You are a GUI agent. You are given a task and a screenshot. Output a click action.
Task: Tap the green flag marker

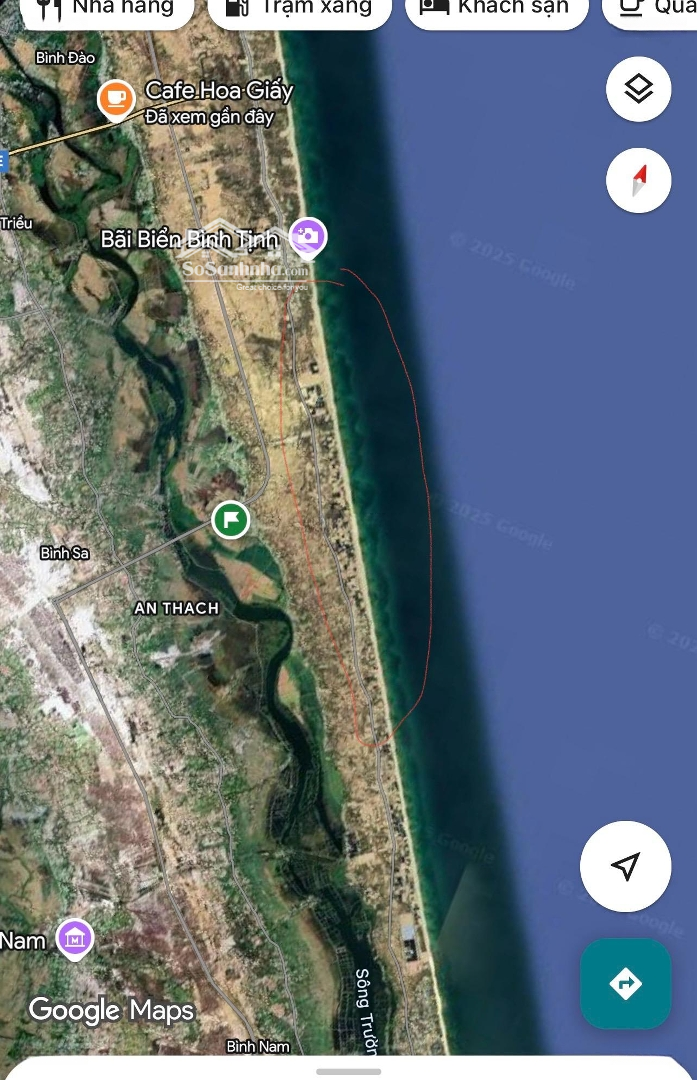231,520
